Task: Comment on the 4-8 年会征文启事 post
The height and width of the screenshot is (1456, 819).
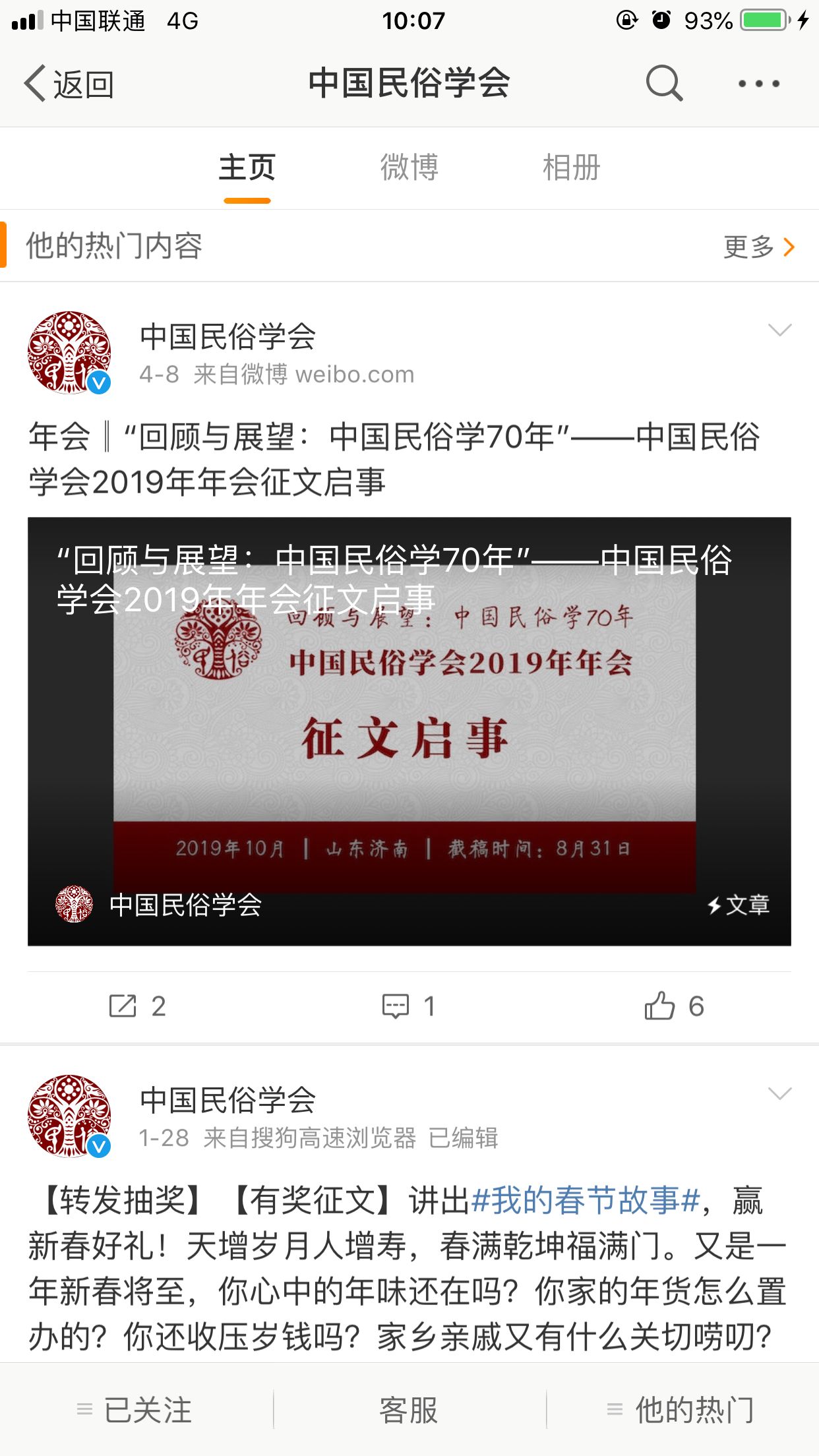Action: [409, 1006]
